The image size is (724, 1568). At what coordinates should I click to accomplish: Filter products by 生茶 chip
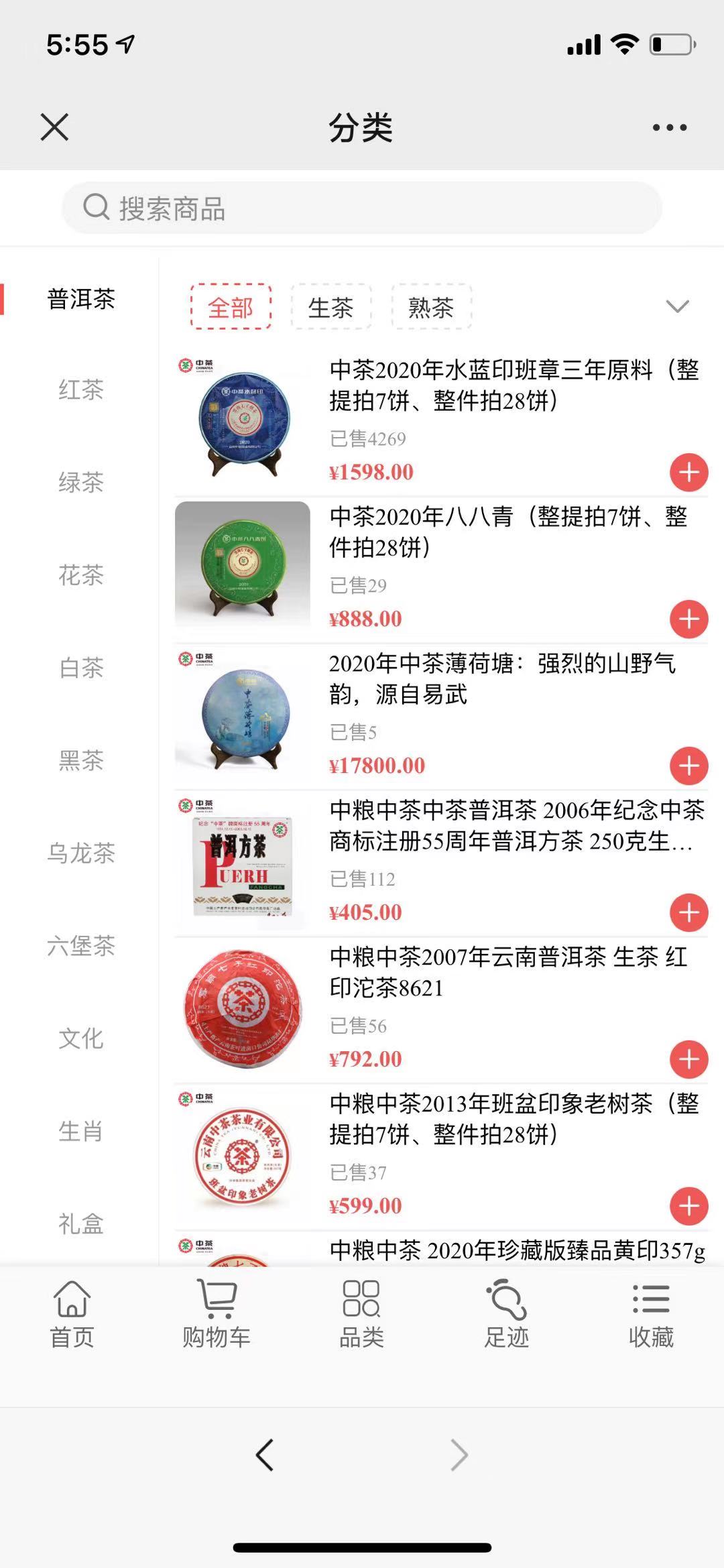pyautogui.click(x=330, y=308)
